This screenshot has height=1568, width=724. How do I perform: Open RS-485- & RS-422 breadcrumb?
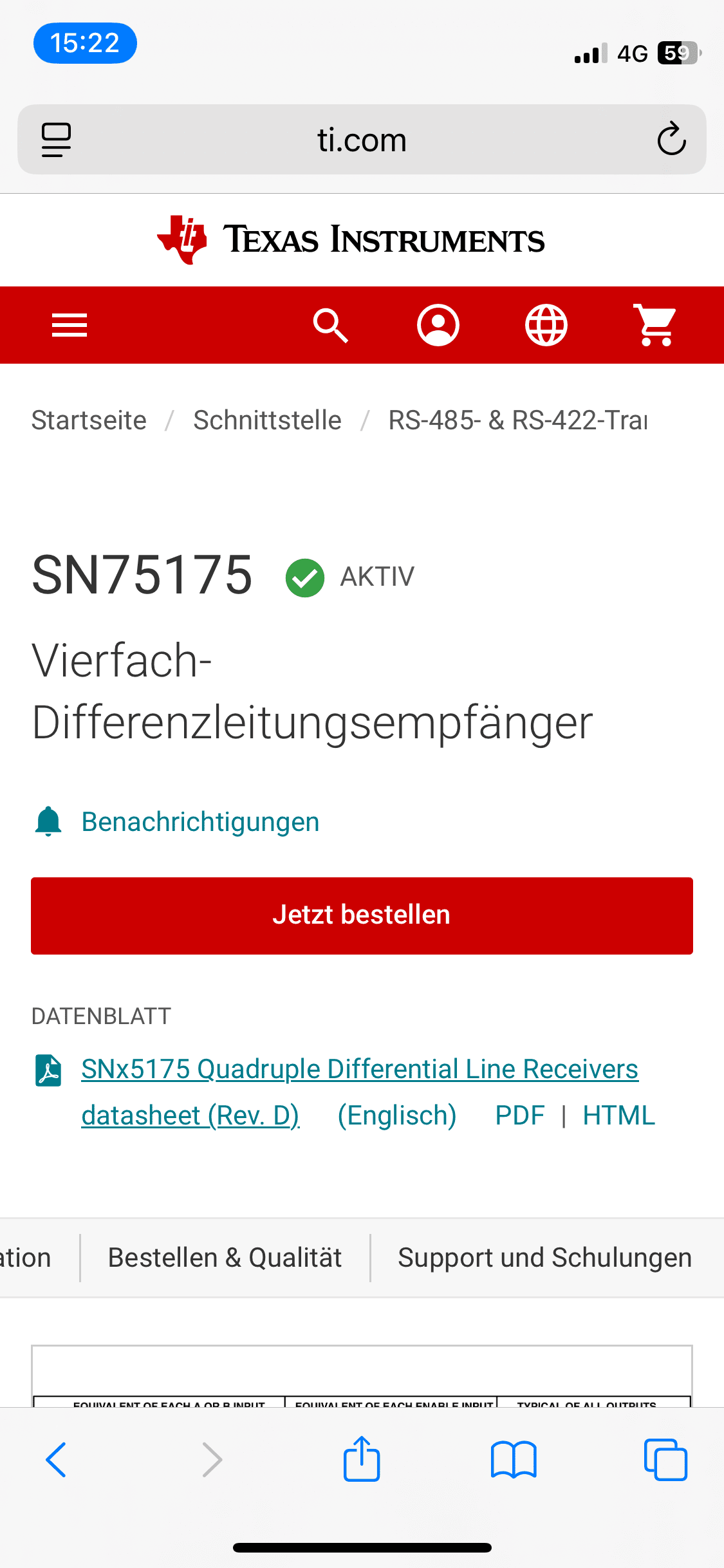pyautogui.click(x=518, y=420)
